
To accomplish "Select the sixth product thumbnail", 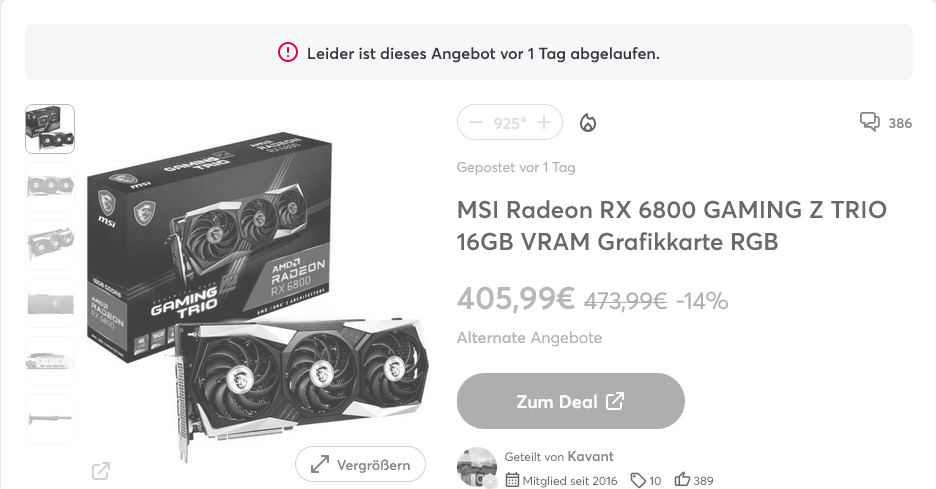I will (50, 419).
